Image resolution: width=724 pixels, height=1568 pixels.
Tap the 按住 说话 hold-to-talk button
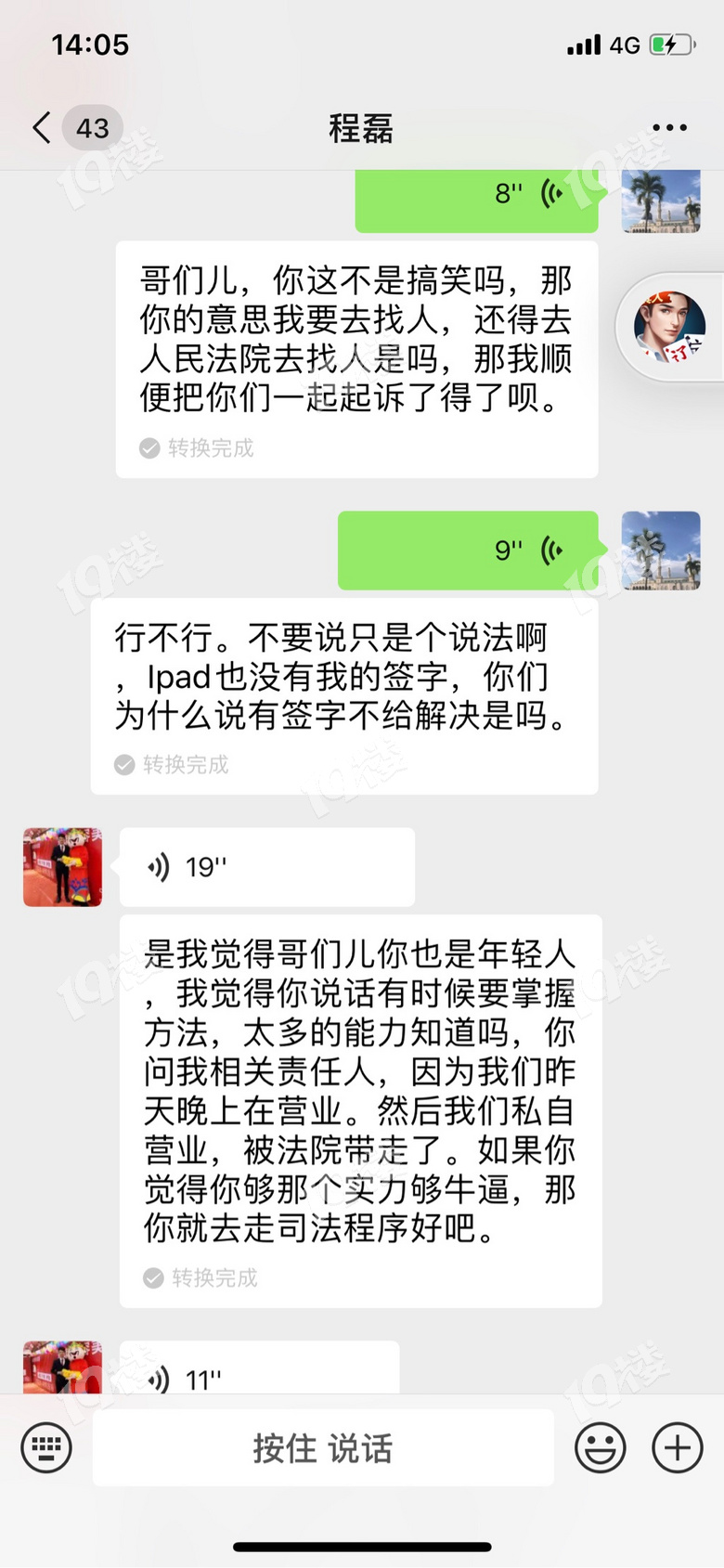point(323,1447)
